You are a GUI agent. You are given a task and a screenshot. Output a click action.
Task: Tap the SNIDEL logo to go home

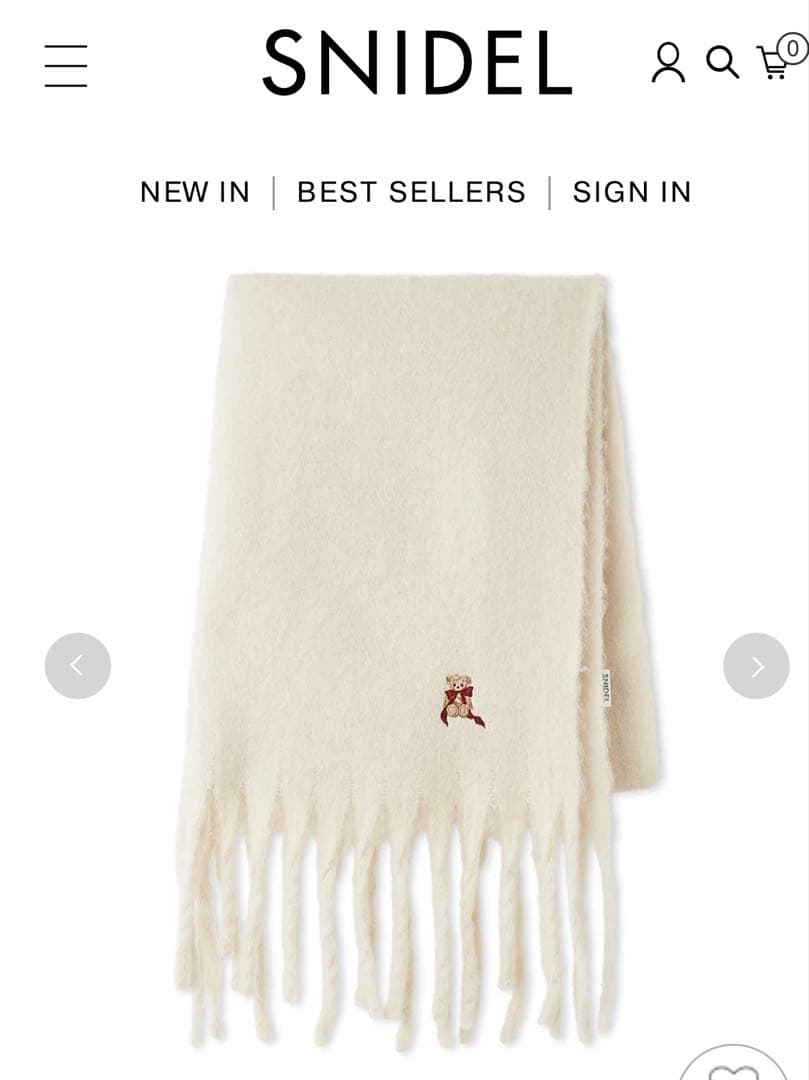click(x=417, y=63)
